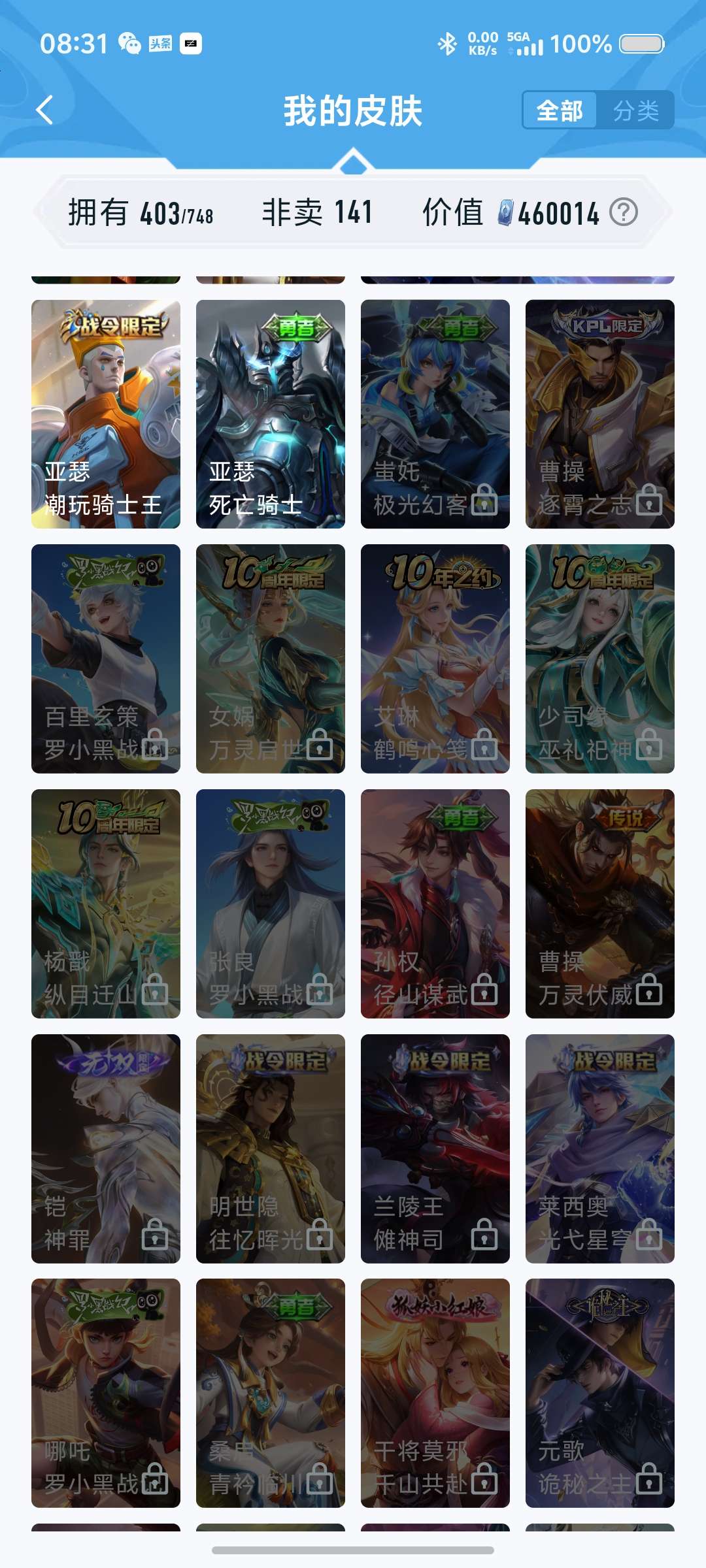The width and height of the screenshot is (706, 1568).
Task: Open 兰陵王 傩神司 skin card
Action: 435,1149
